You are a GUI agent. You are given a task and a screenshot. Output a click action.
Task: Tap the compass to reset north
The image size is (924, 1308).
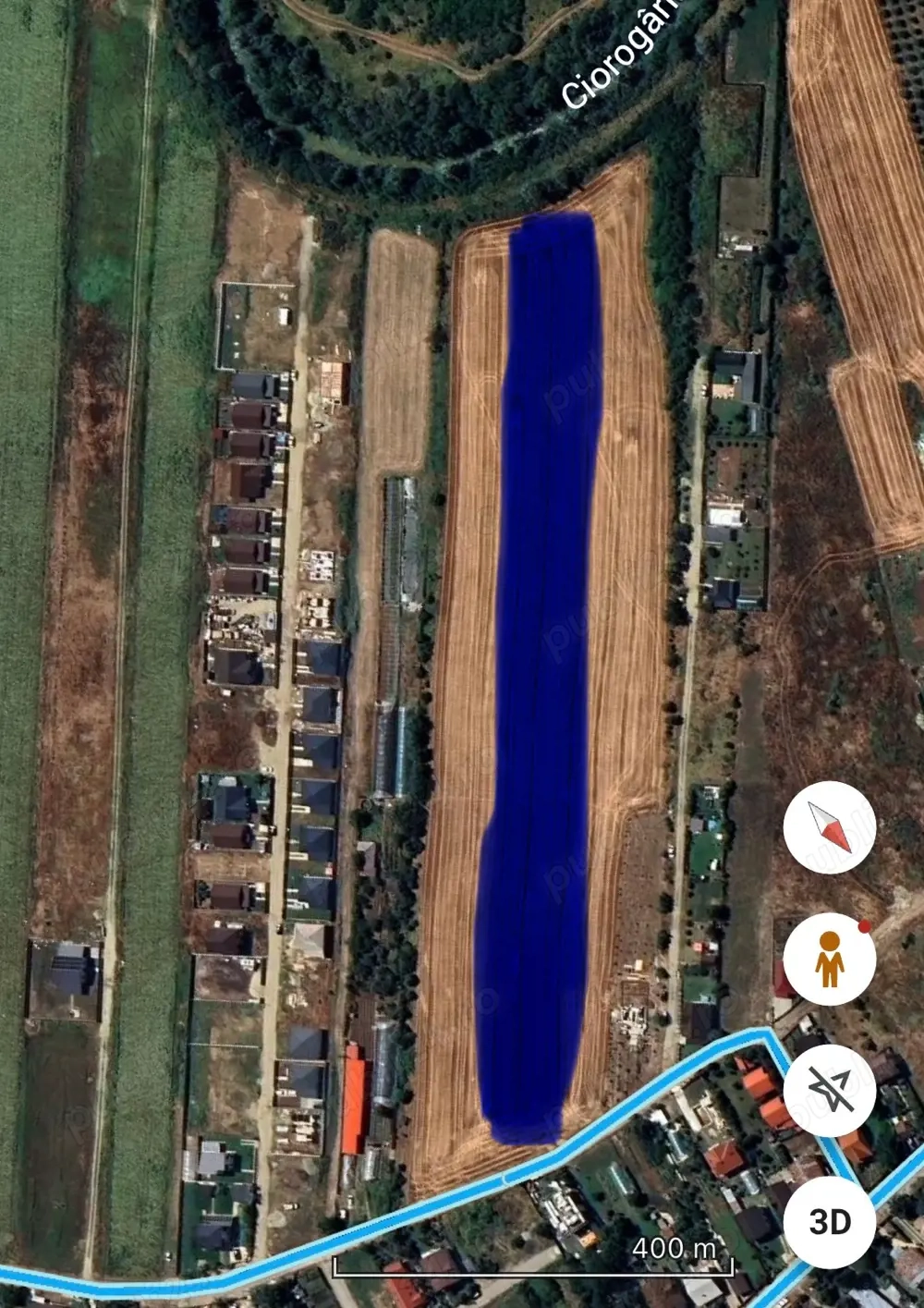pos(829,827)
